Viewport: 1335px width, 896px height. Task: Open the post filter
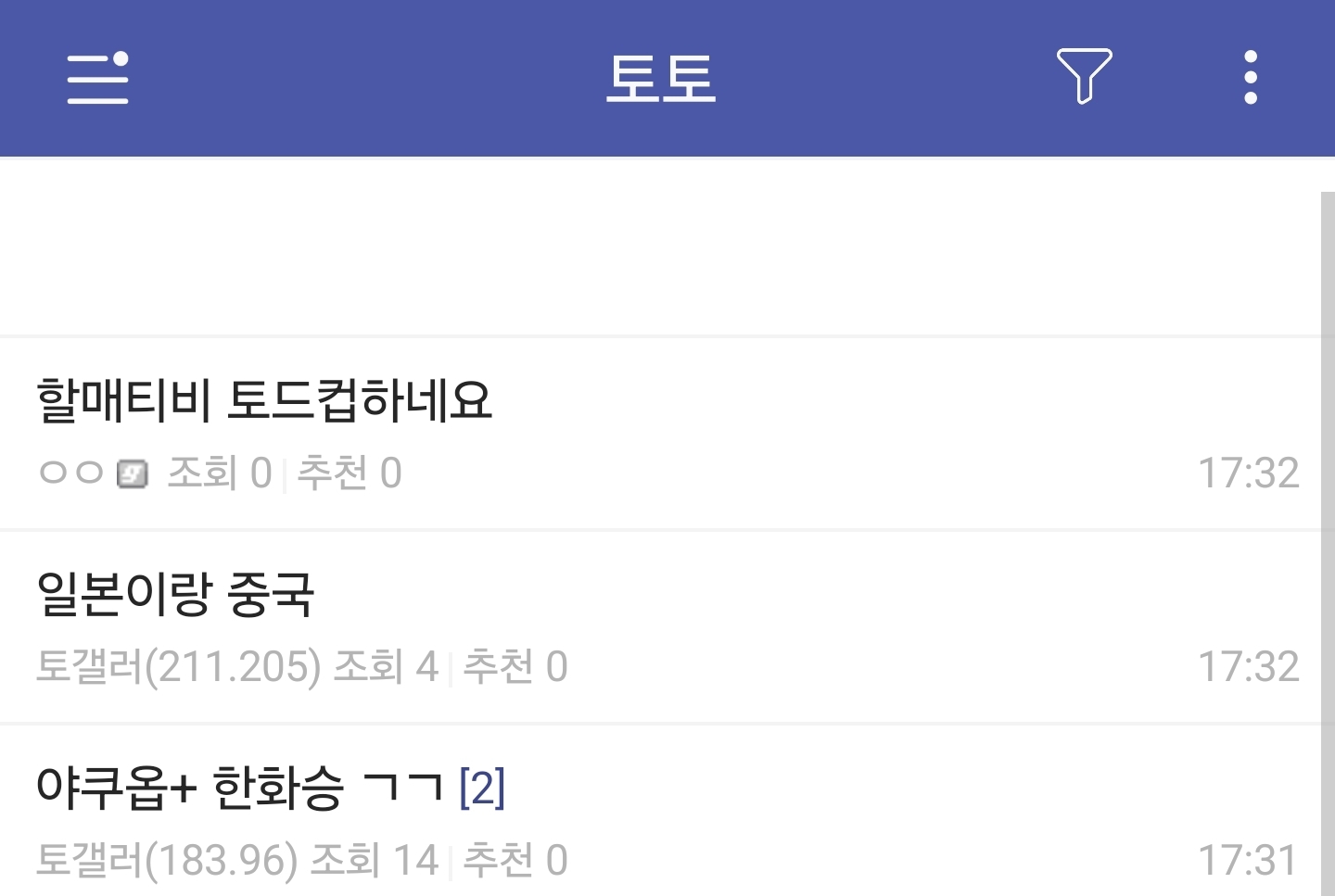click(1083, 76)
